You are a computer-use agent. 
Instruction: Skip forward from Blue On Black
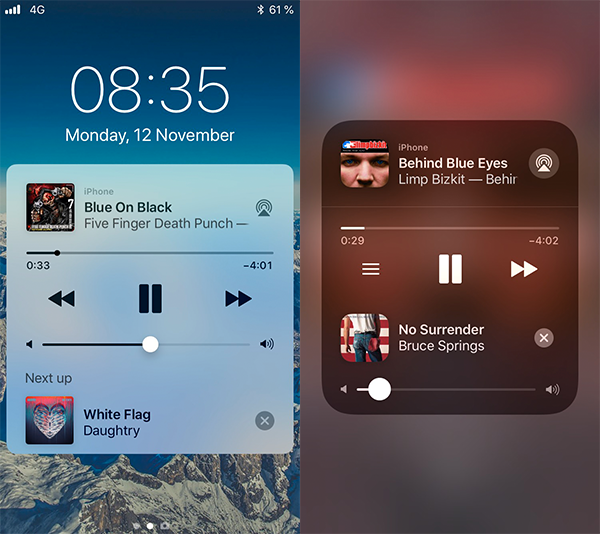238,298
